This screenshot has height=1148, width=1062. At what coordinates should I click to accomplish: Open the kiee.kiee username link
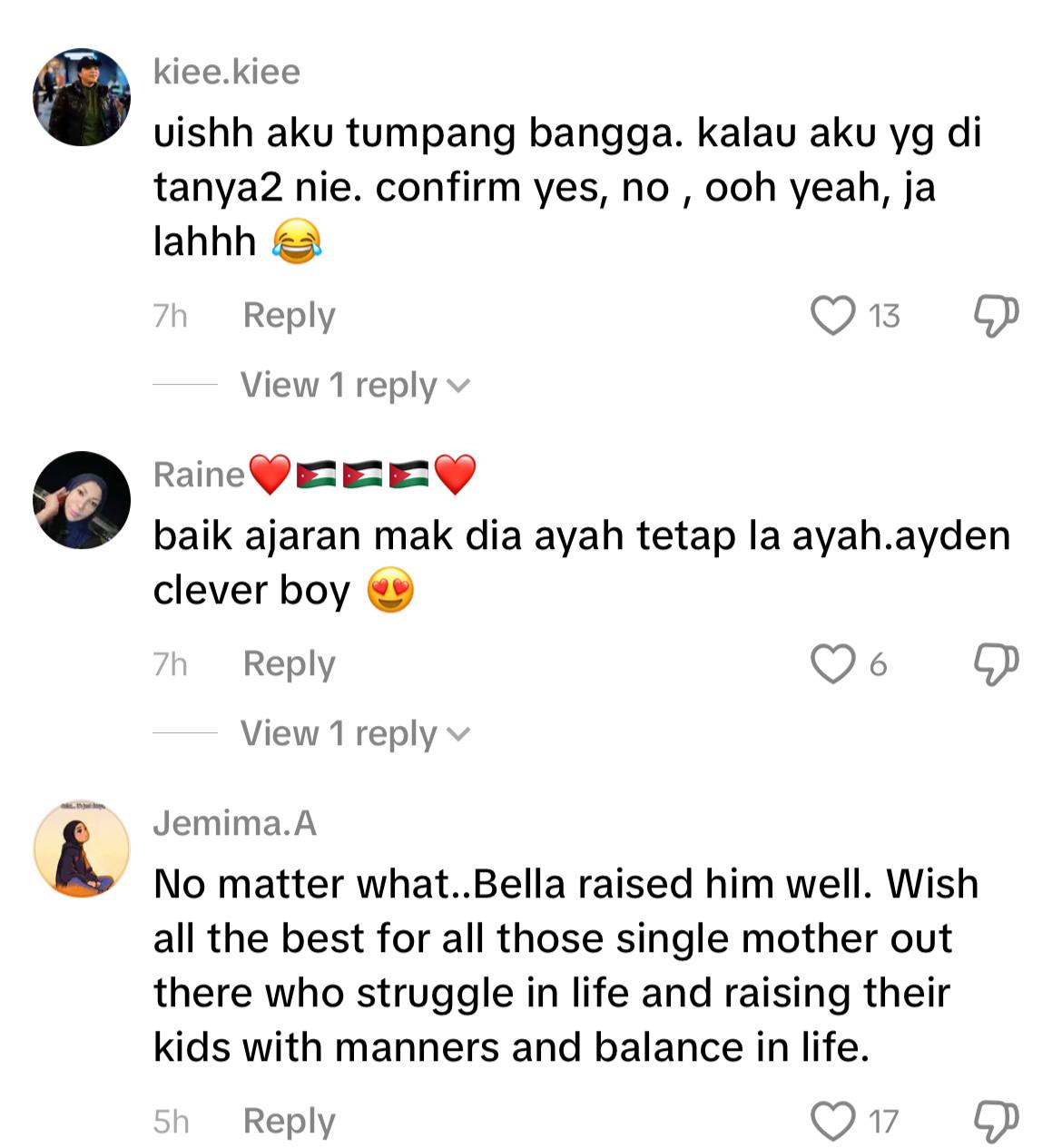pyautogui.click(x=226, y=72)
